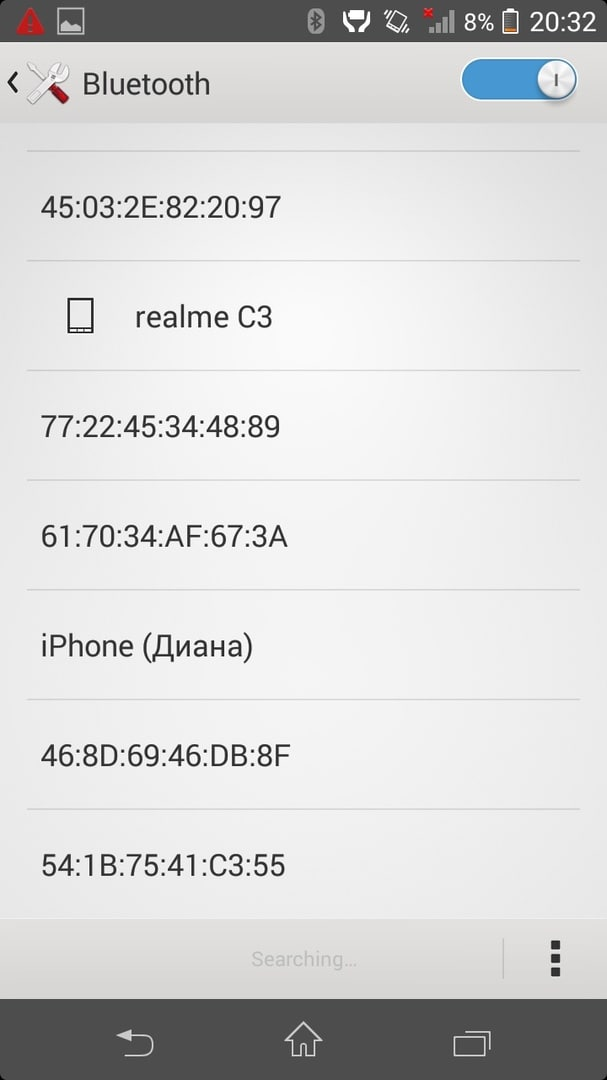Select the realme C3 device

(x=303, y=316)
